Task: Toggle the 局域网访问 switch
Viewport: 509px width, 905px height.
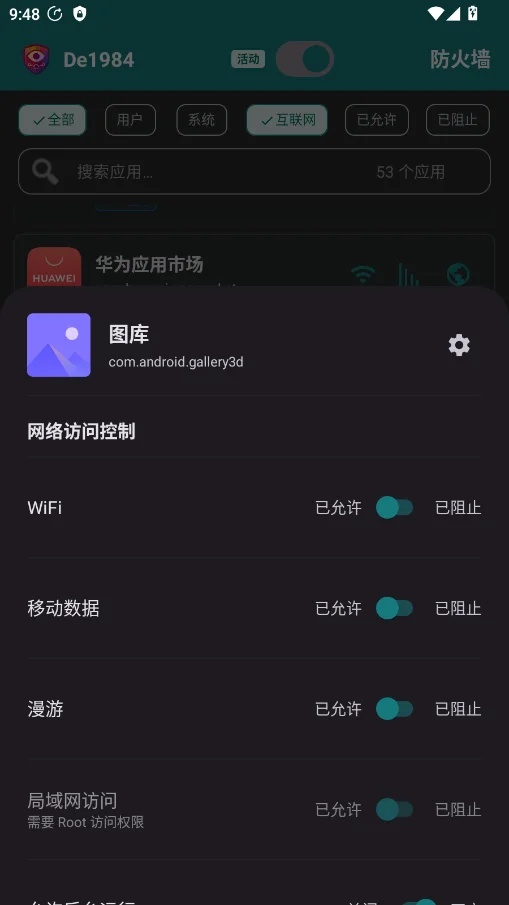Action: click(395, 809)
